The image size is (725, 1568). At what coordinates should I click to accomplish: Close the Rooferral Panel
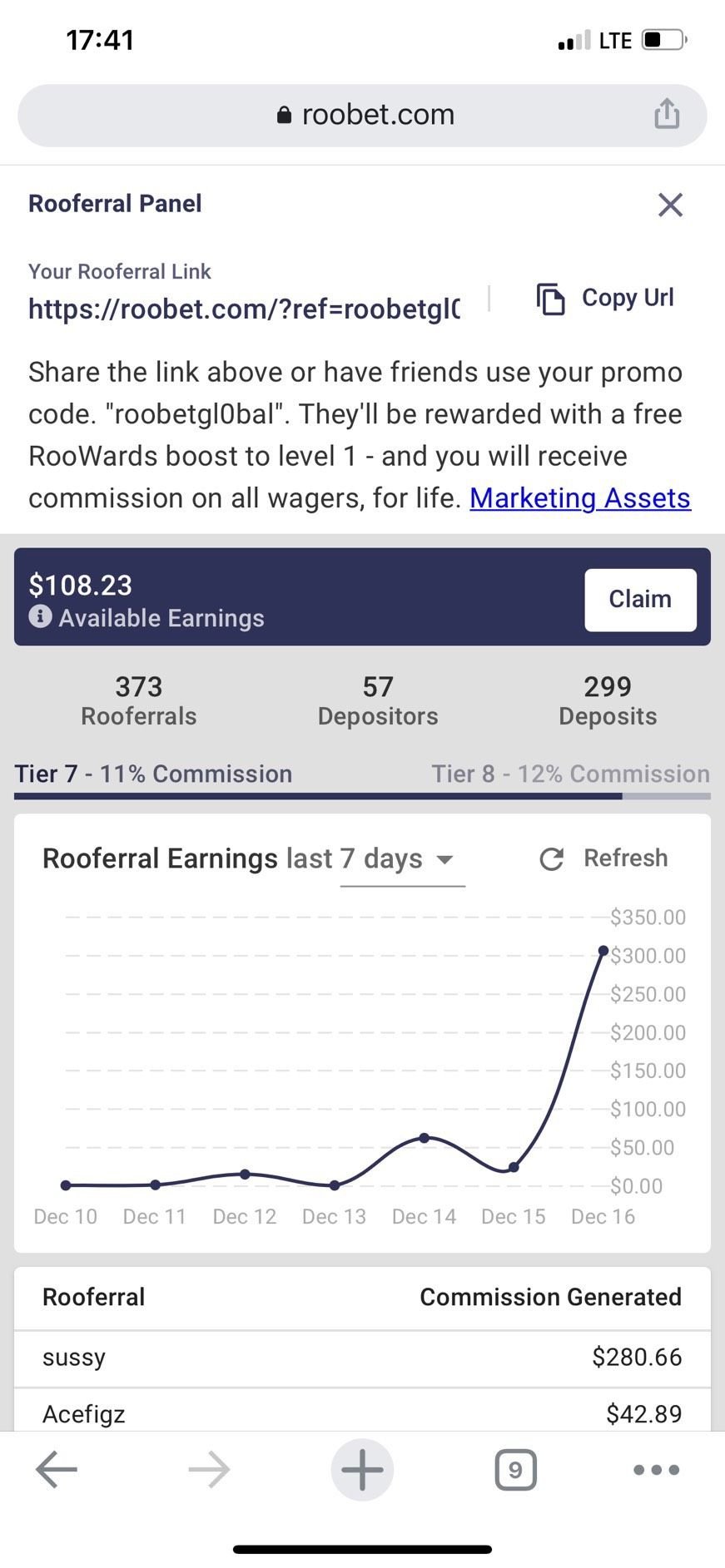click(670, 205)
